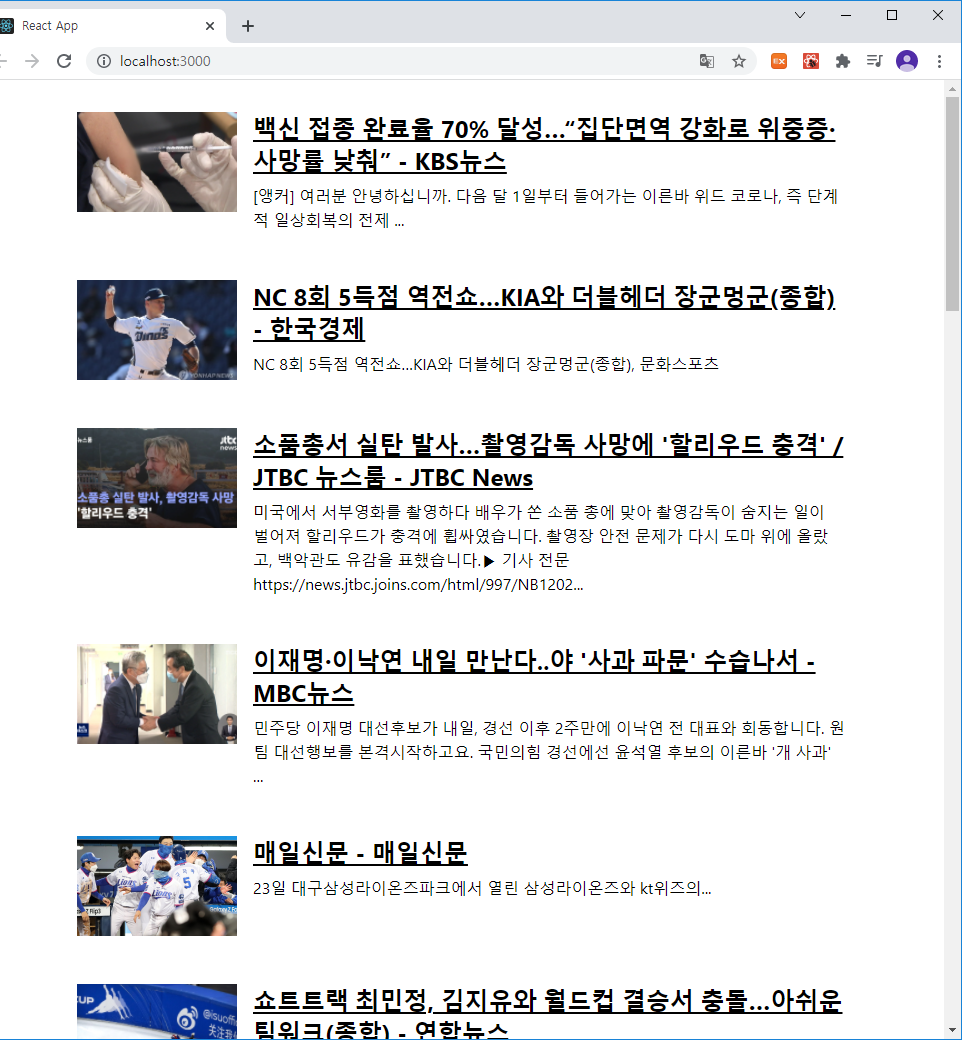
Task: Open the 매일신문 - 매일신문 headline
Action: pyautogui.click(x=360, y=853)
